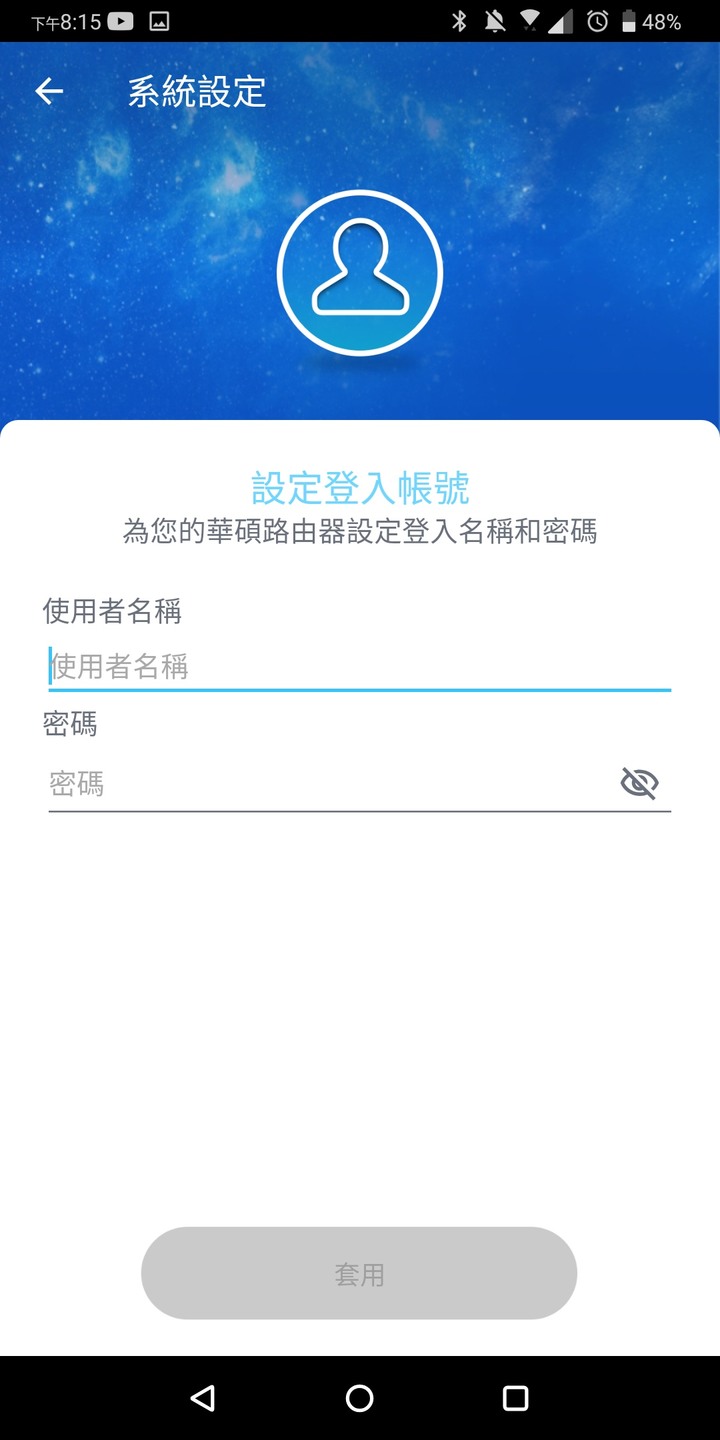Click inside the 使用者名稱 username field

click(360, 666)
